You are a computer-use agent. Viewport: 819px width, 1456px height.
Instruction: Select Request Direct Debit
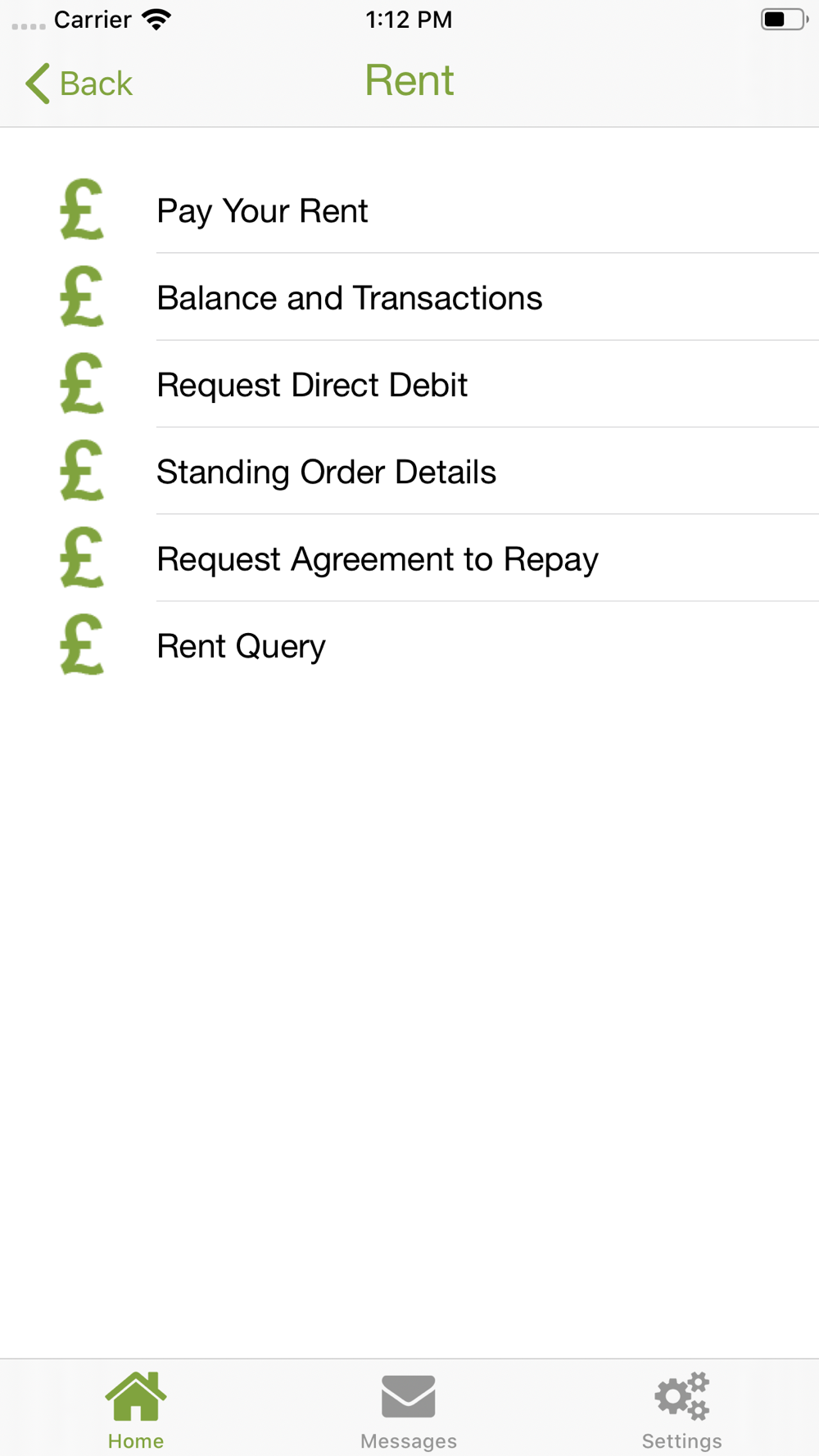[409, 384]
